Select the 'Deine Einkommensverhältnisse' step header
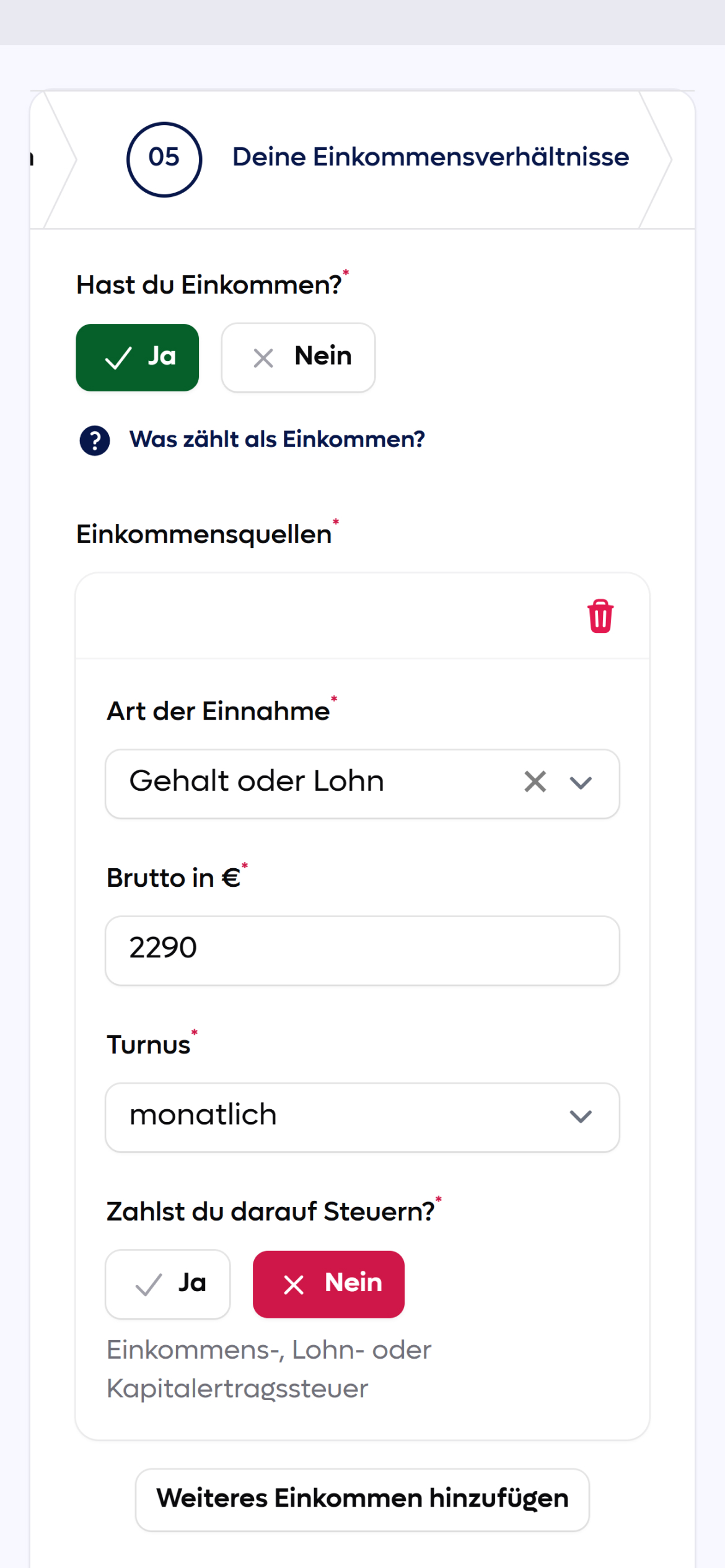The height and width of the screenshot is (1568, 725). click(431, 157)
